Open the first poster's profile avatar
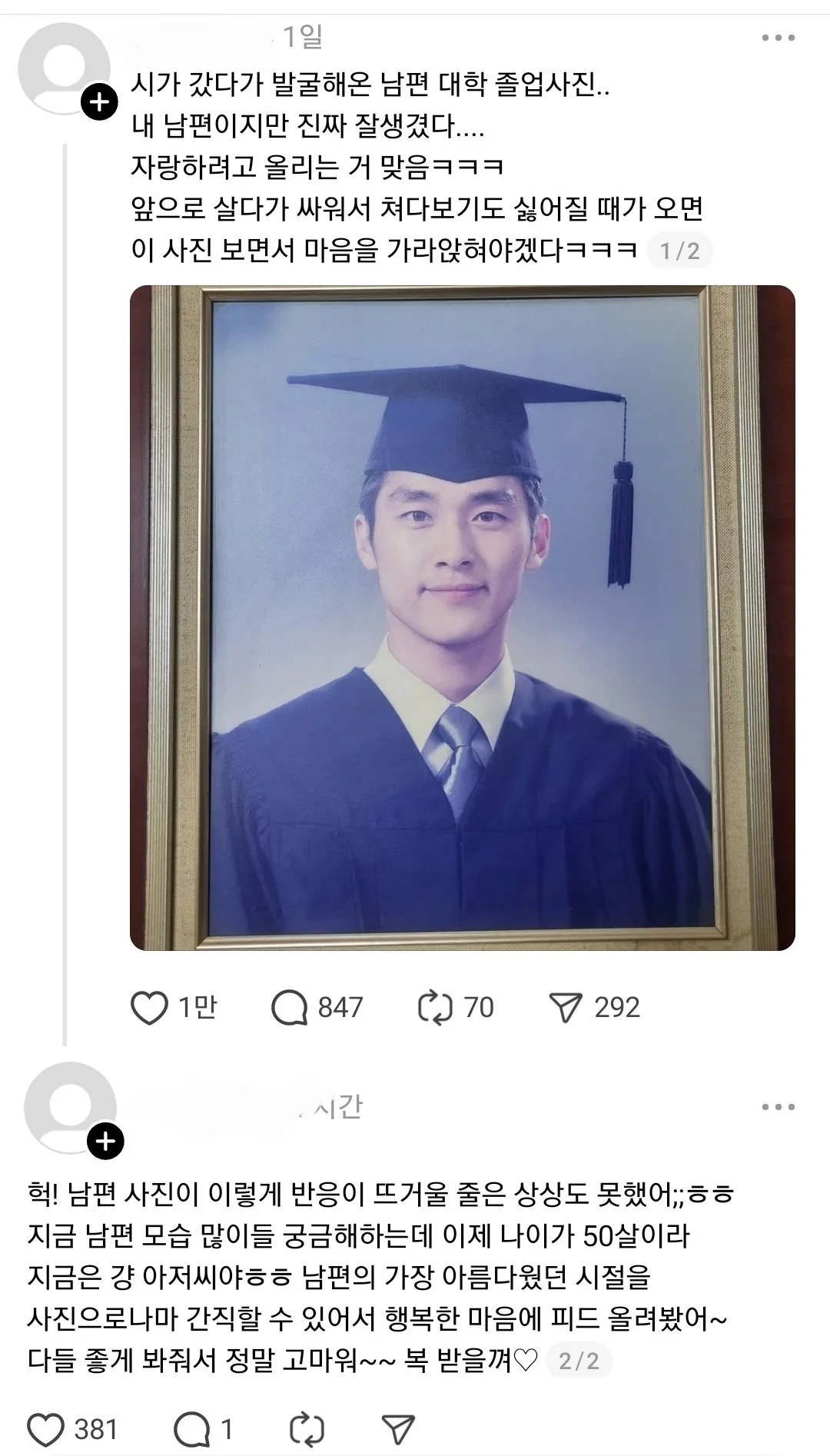 65,69
